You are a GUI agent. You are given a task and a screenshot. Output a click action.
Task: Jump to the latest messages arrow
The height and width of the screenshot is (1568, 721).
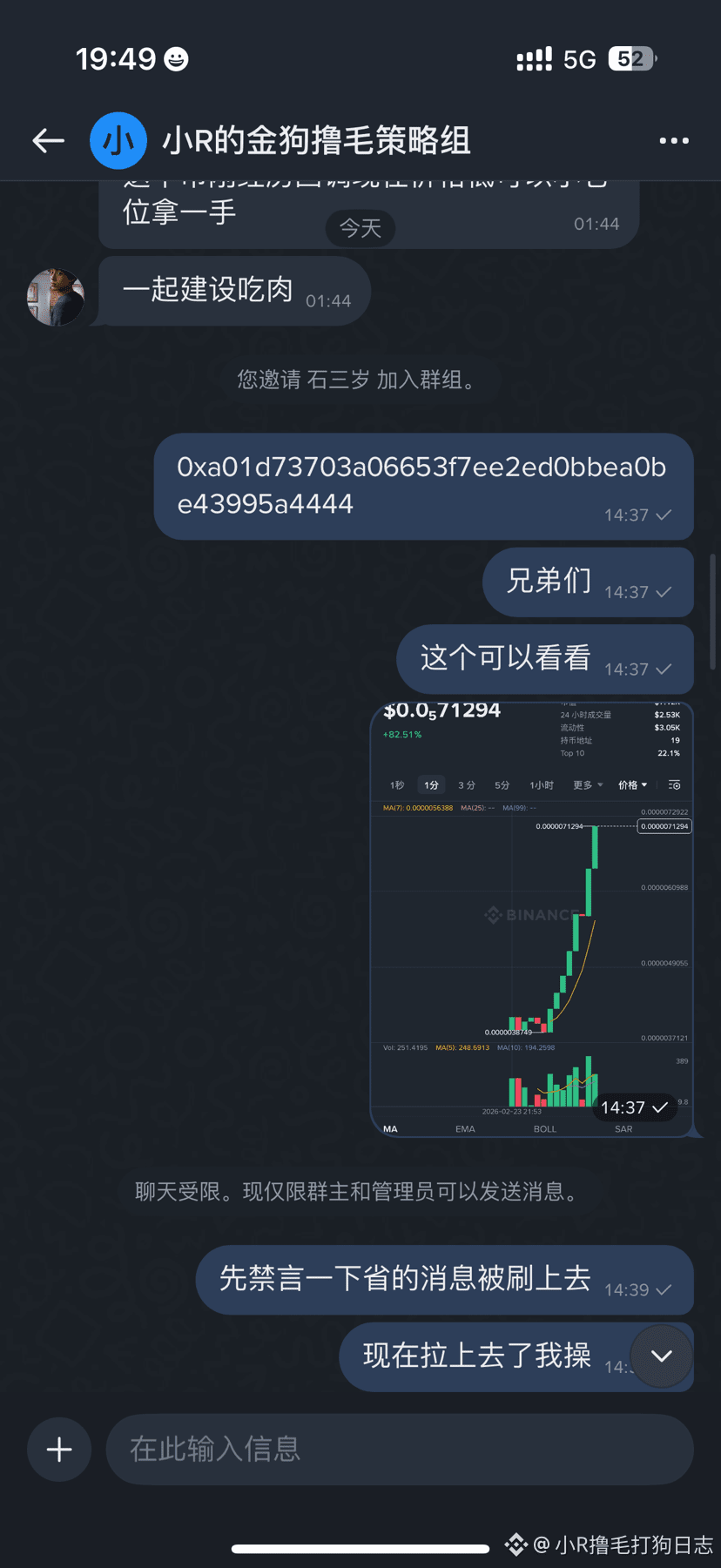[x=662, y=1356]
